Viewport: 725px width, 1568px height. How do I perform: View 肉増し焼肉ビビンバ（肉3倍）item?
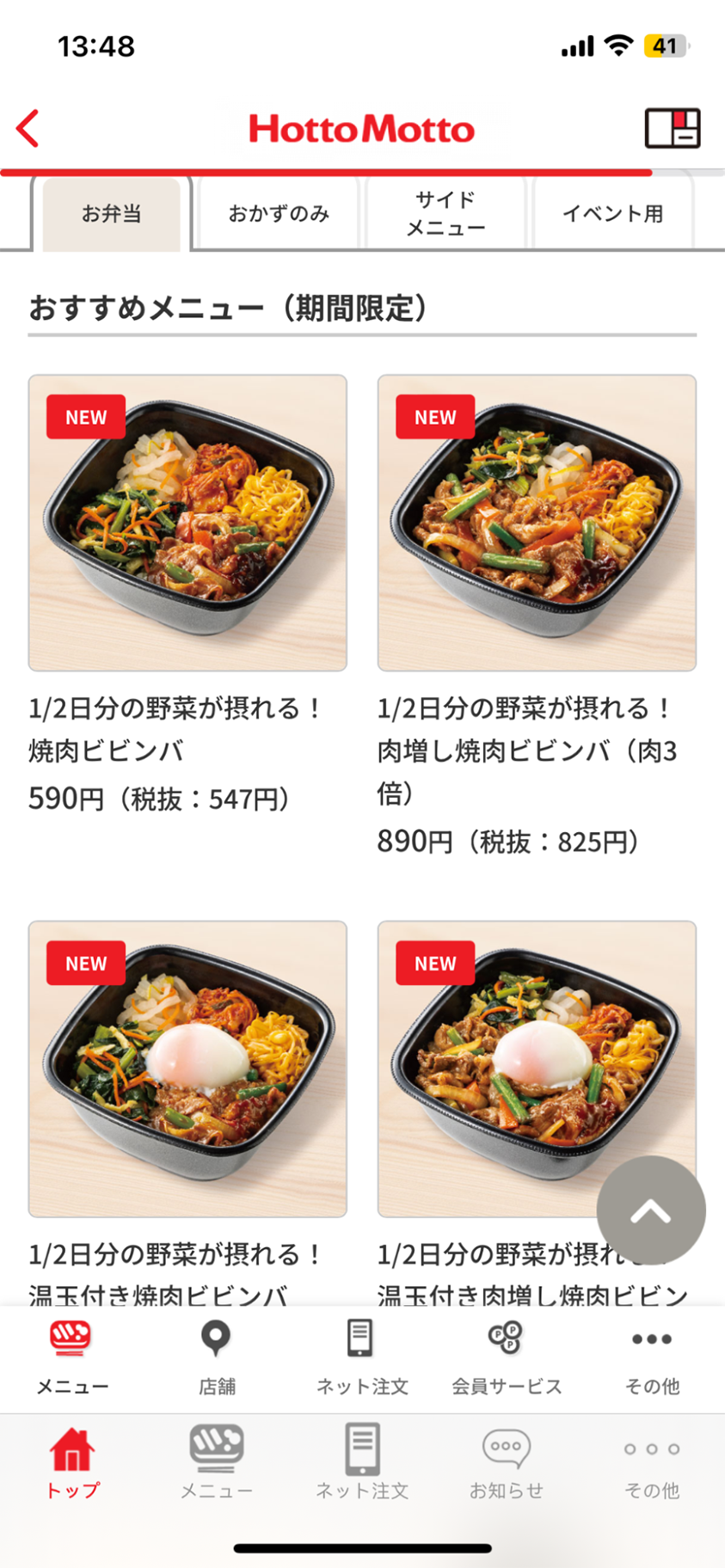coord(537,523)
